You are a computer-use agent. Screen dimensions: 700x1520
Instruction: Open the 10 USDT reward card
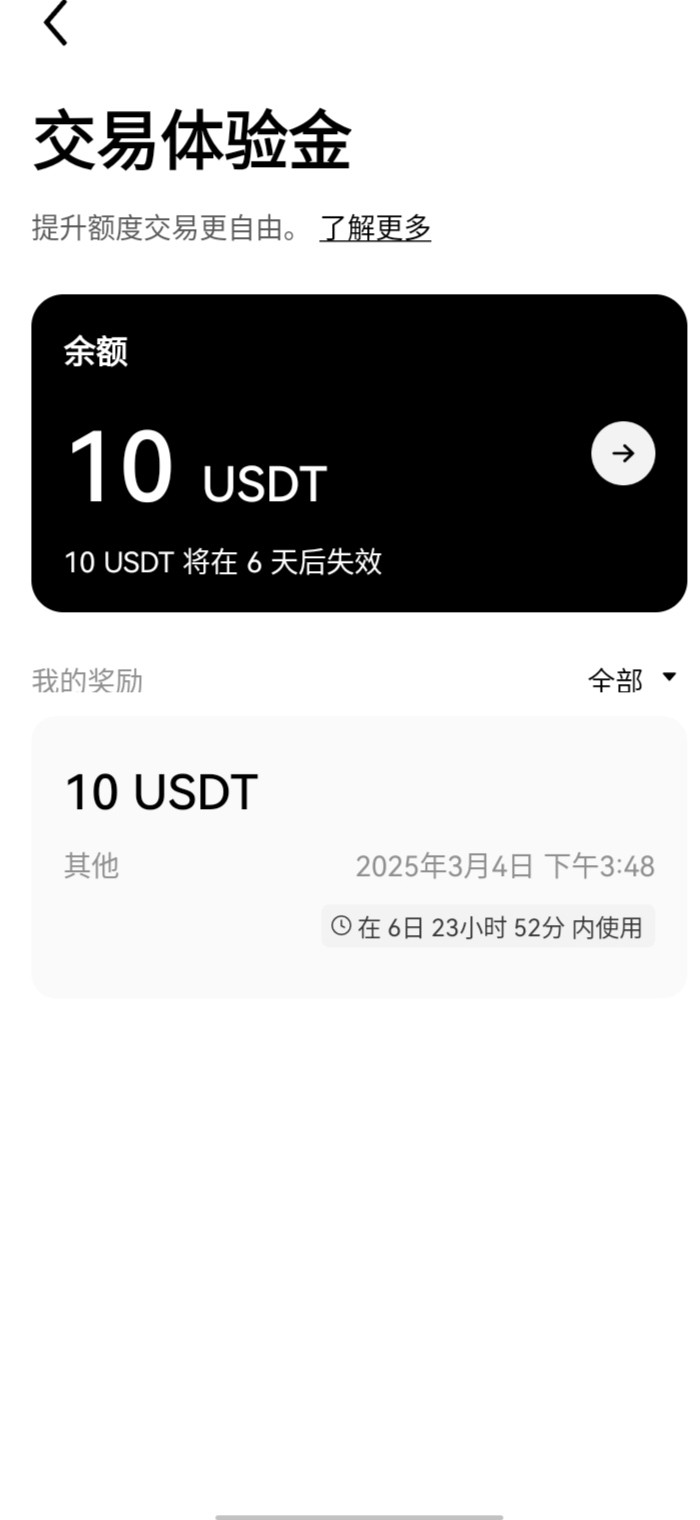point(359,856)
